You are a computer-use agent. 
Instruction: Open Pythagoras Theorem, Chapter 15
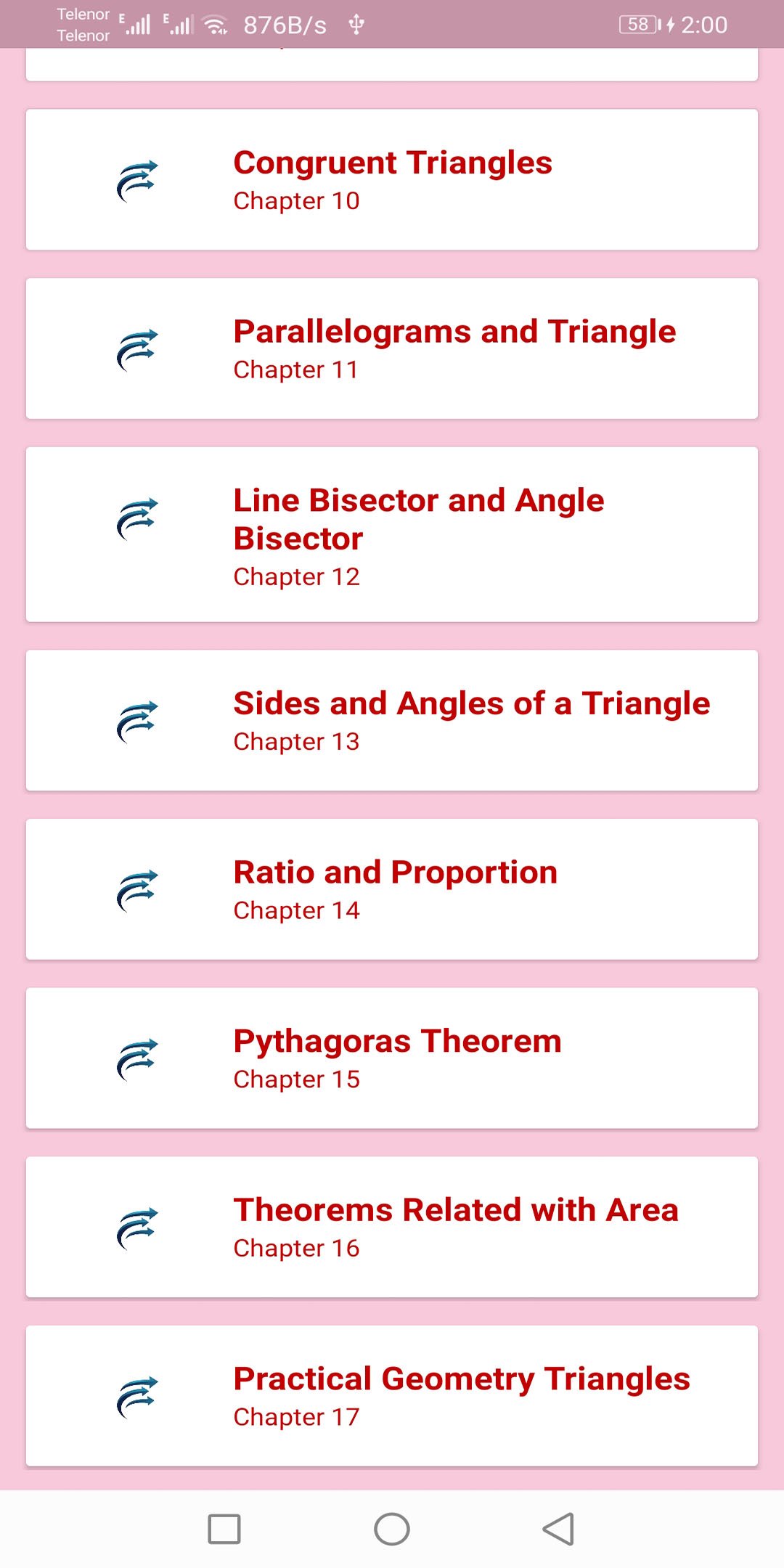392,1058
